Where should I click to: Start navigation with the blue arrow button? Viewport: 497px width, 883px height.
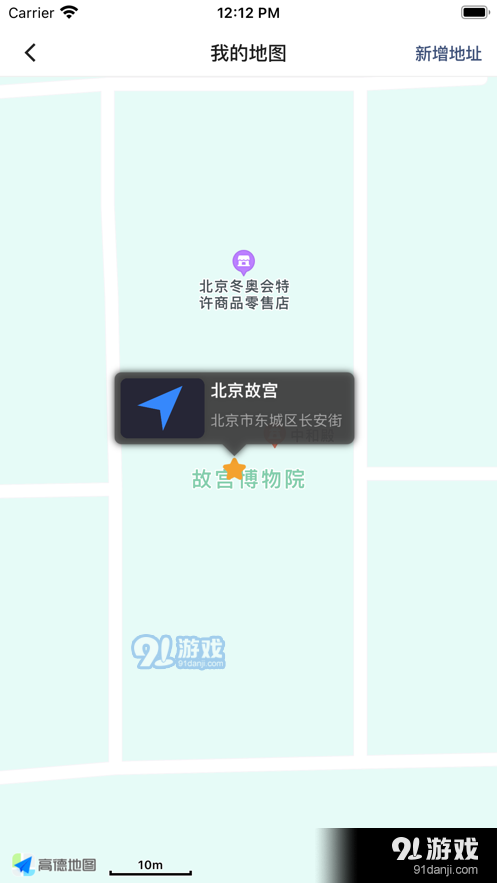click(162, 408)
